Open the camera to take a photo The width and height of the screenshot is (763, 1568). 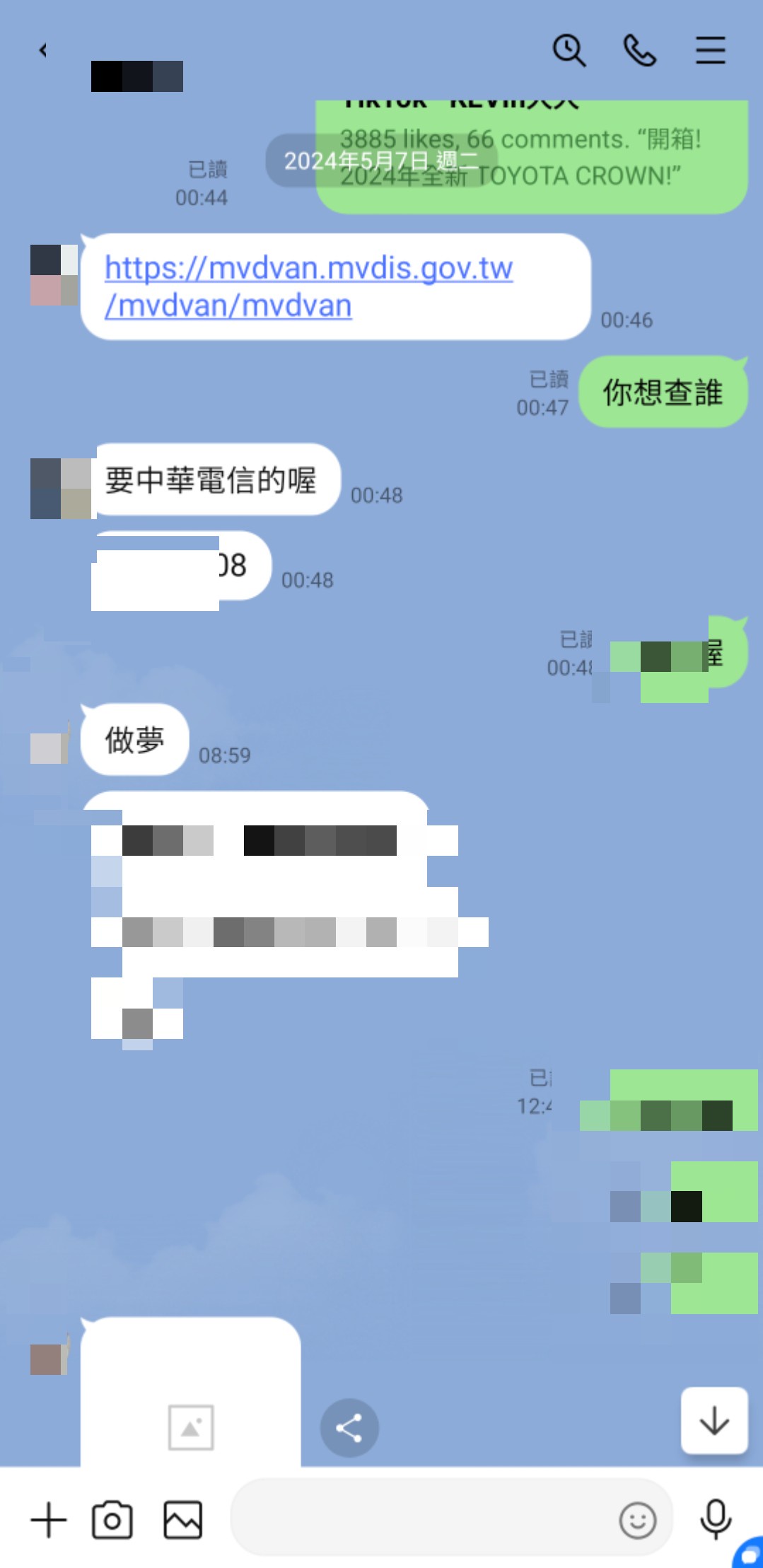point(112,1520)
